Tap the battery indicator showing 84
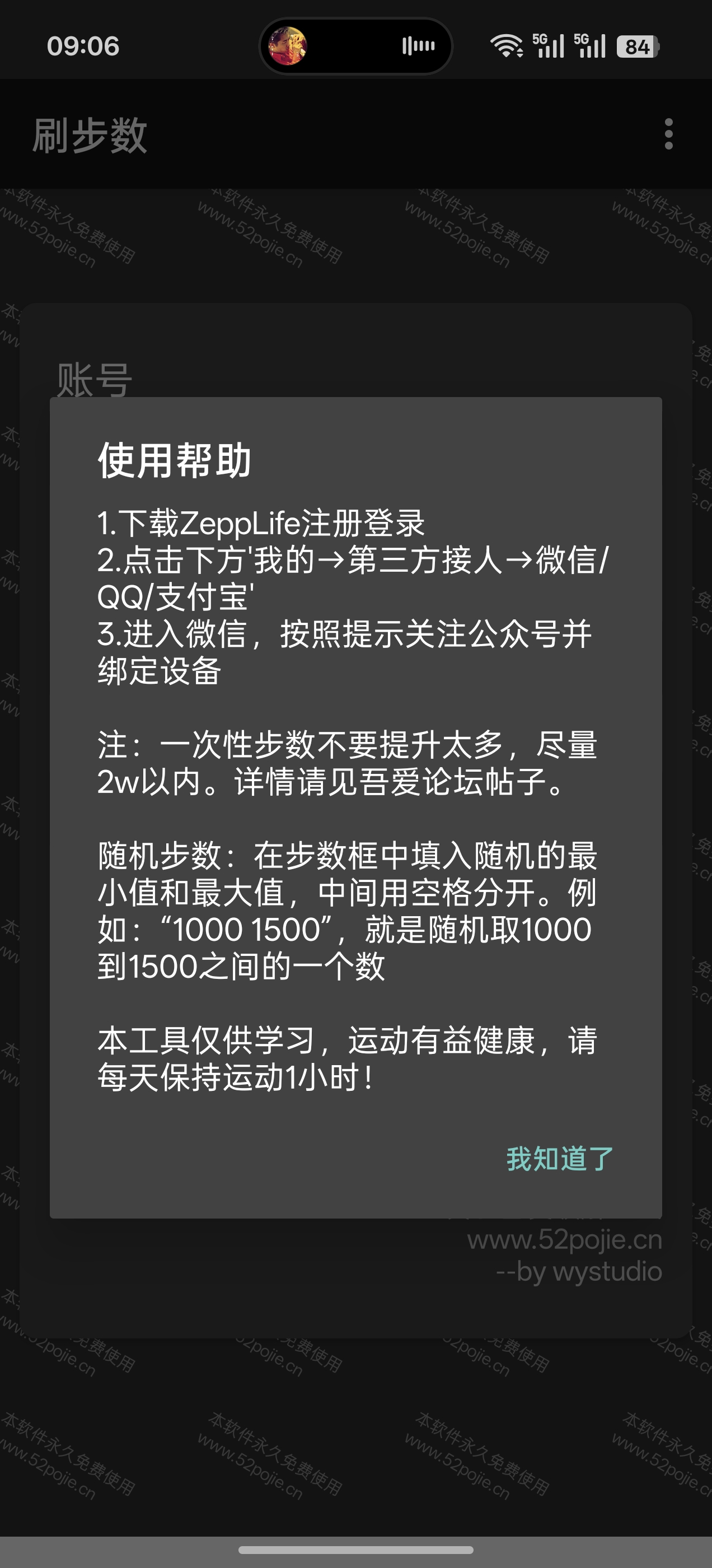 click(638, 46)
